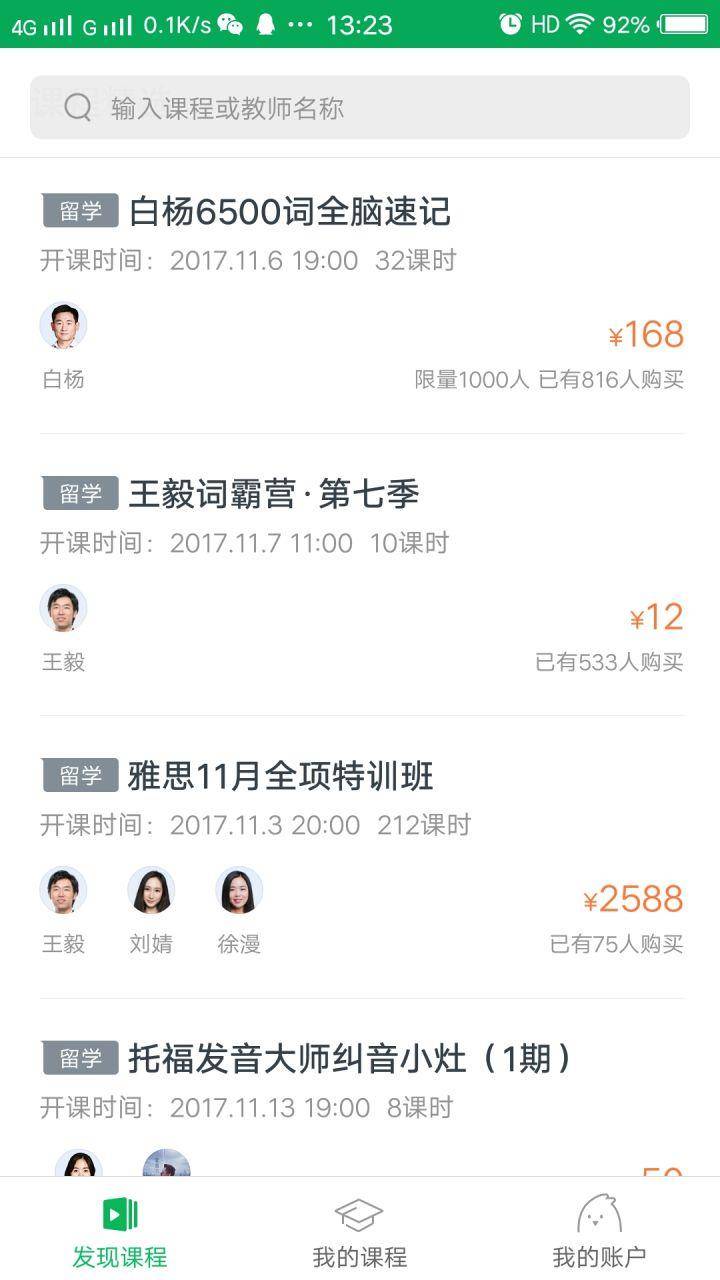Switch to the 我的课程 tab
The height and width of the screenshot is (1280, 720).
pos(359,1231)
